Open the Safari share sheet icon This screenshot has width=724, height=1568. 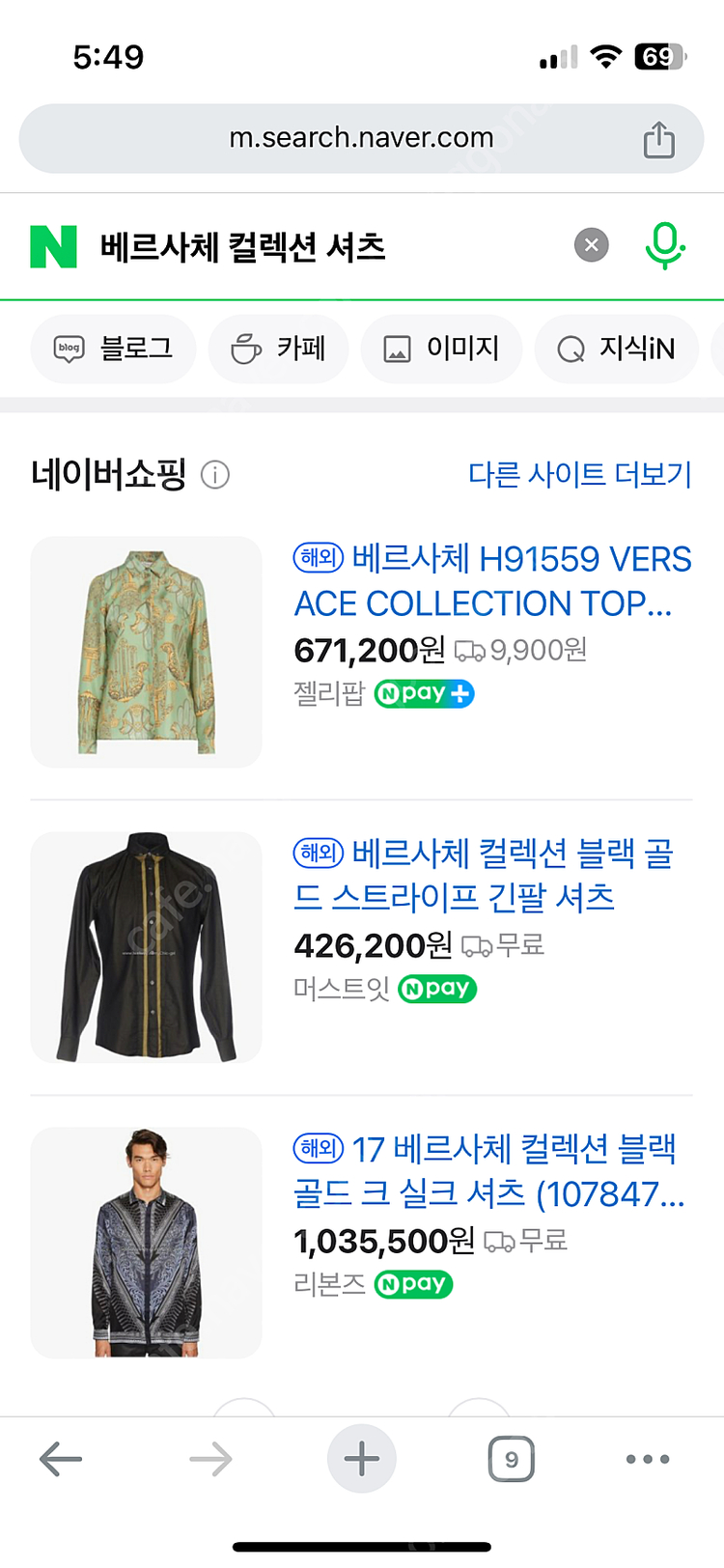(x=659, y=138)
